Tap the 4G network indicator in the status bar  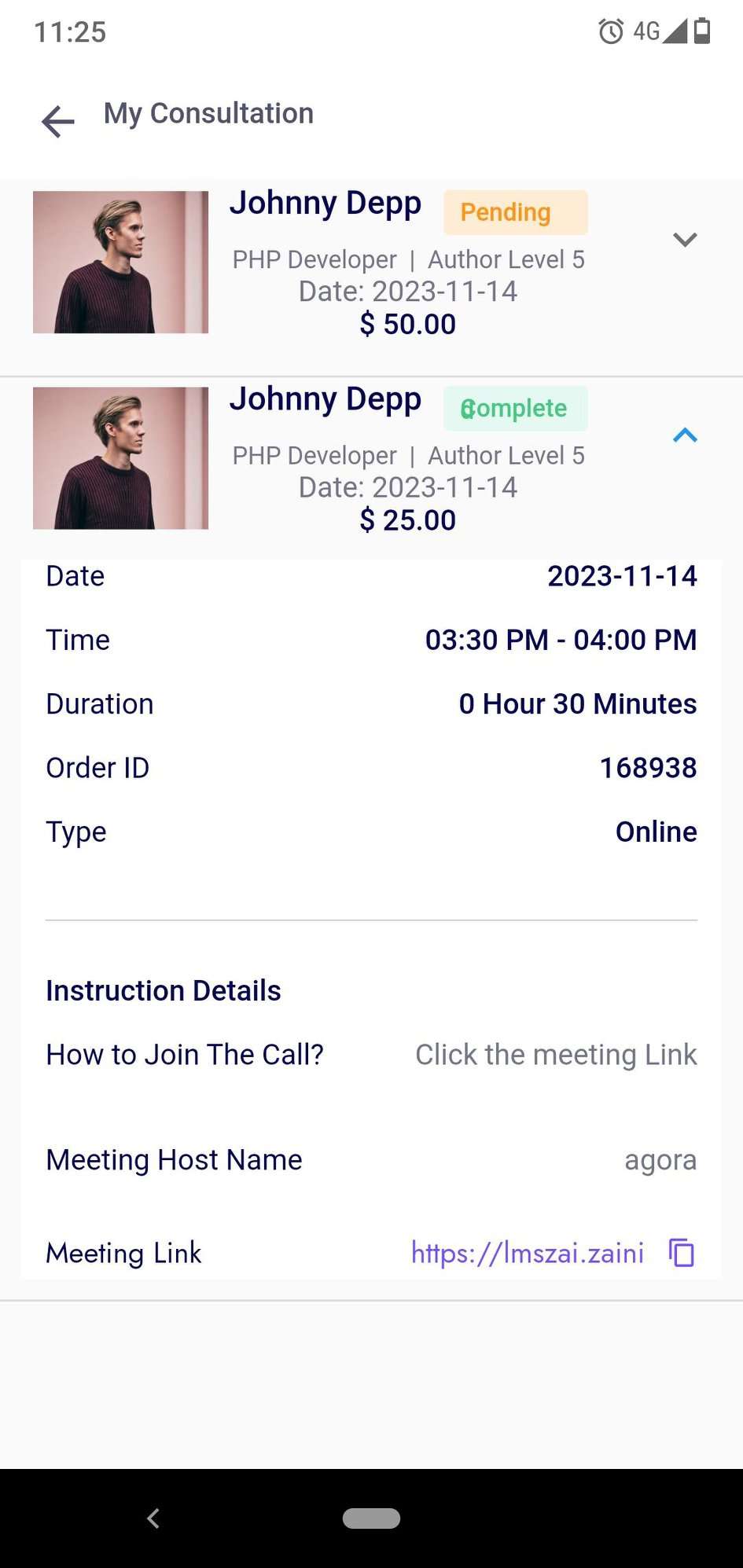(x=647, y=31)
